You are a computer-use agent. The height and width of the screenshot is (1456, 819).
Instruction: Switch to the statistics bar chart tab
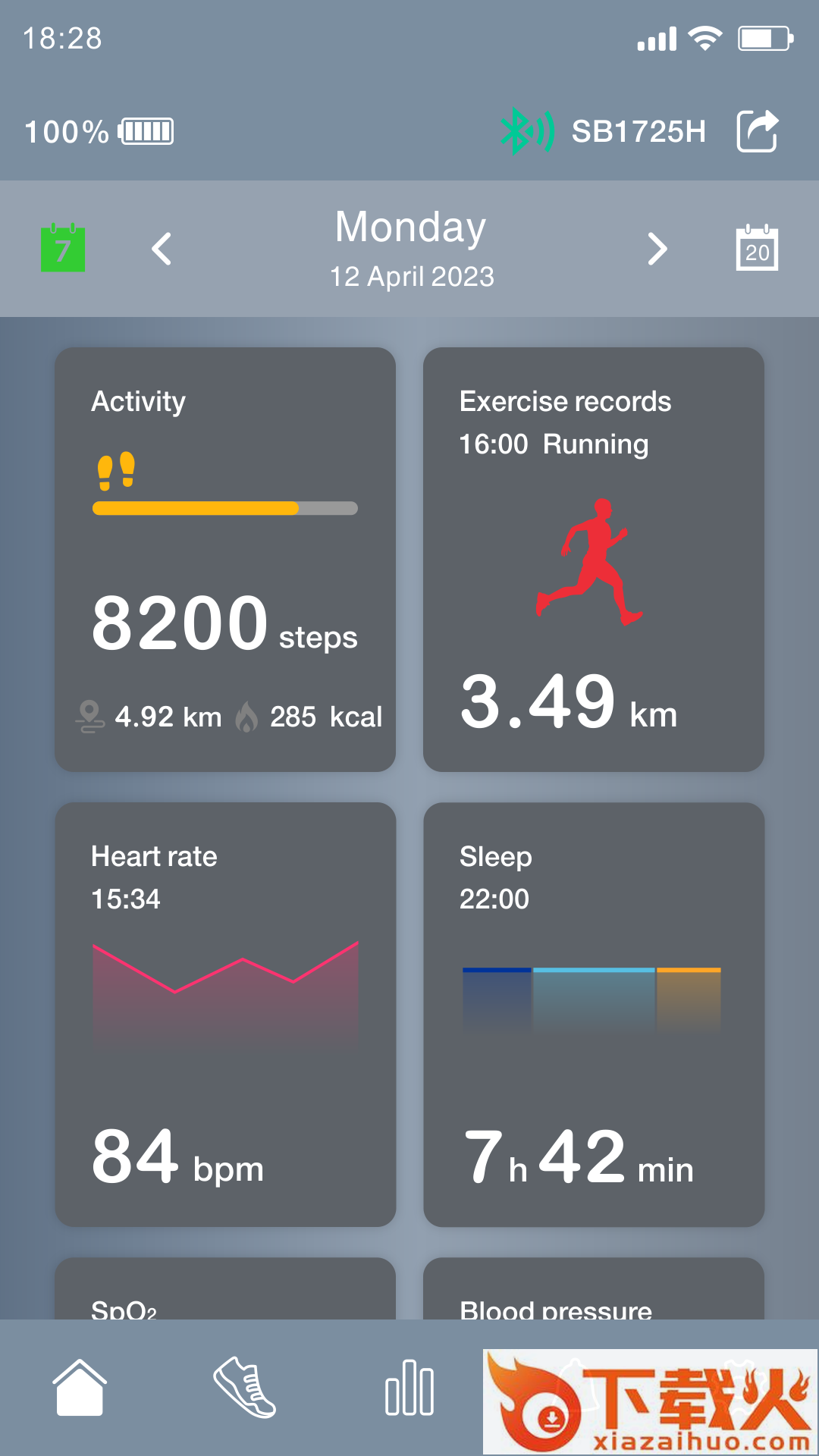coord(409,1387)
